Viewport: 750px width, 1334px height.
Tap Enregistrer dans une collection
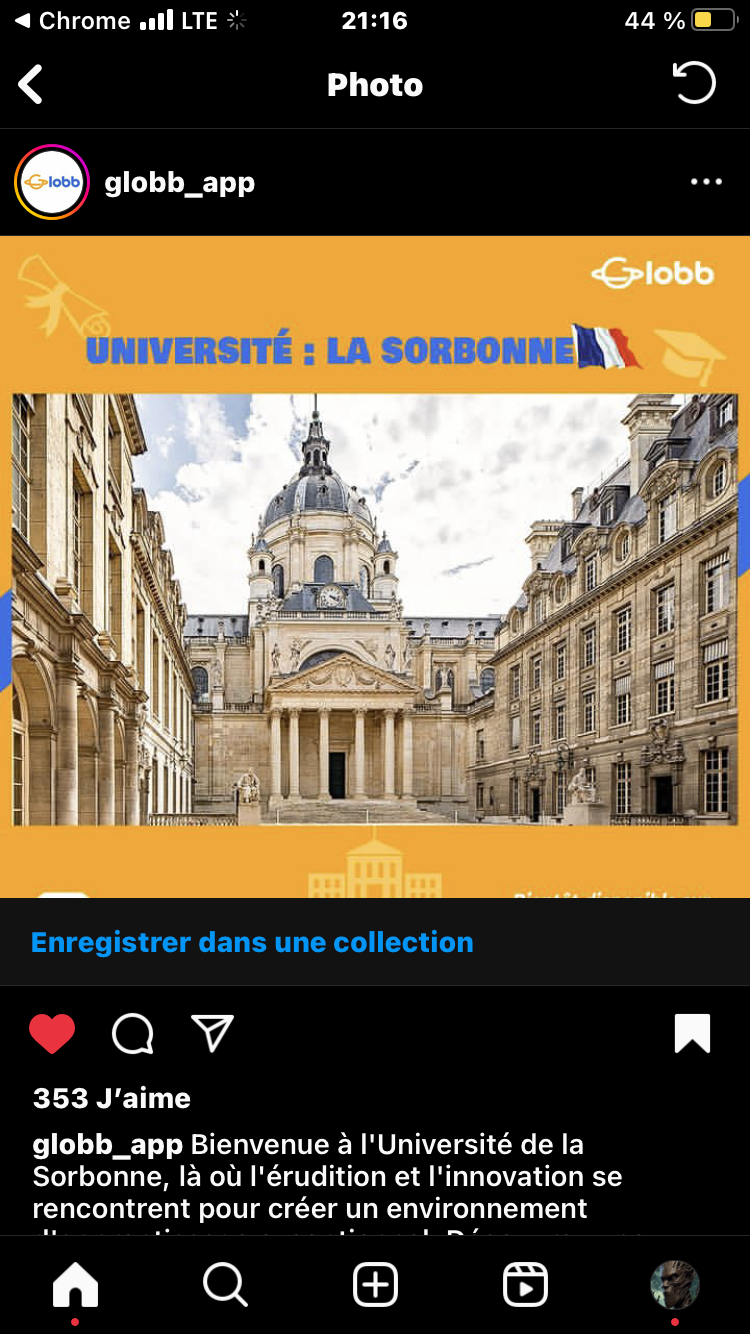click(x=252, y=942)
